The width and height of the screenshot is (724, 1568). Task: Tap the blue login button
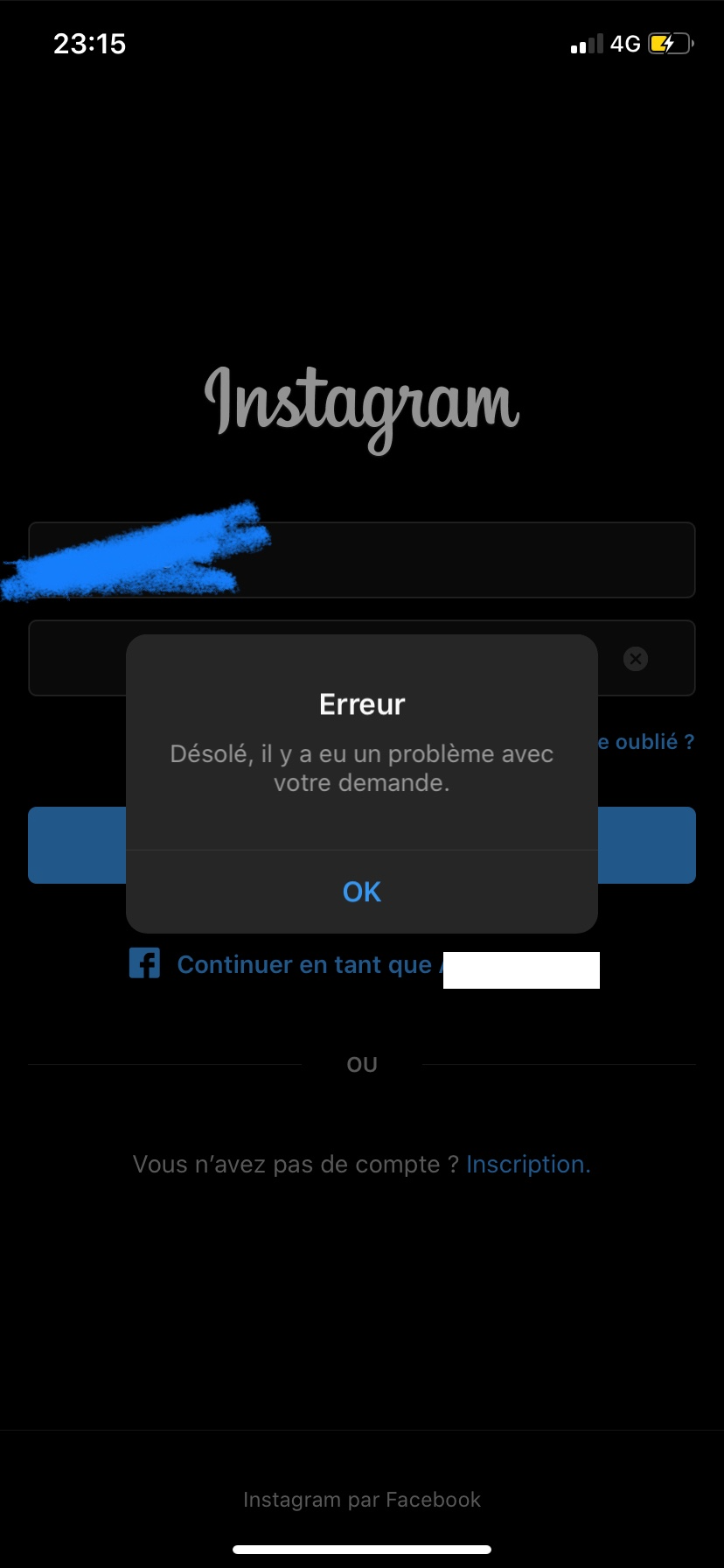click(647, 845)
